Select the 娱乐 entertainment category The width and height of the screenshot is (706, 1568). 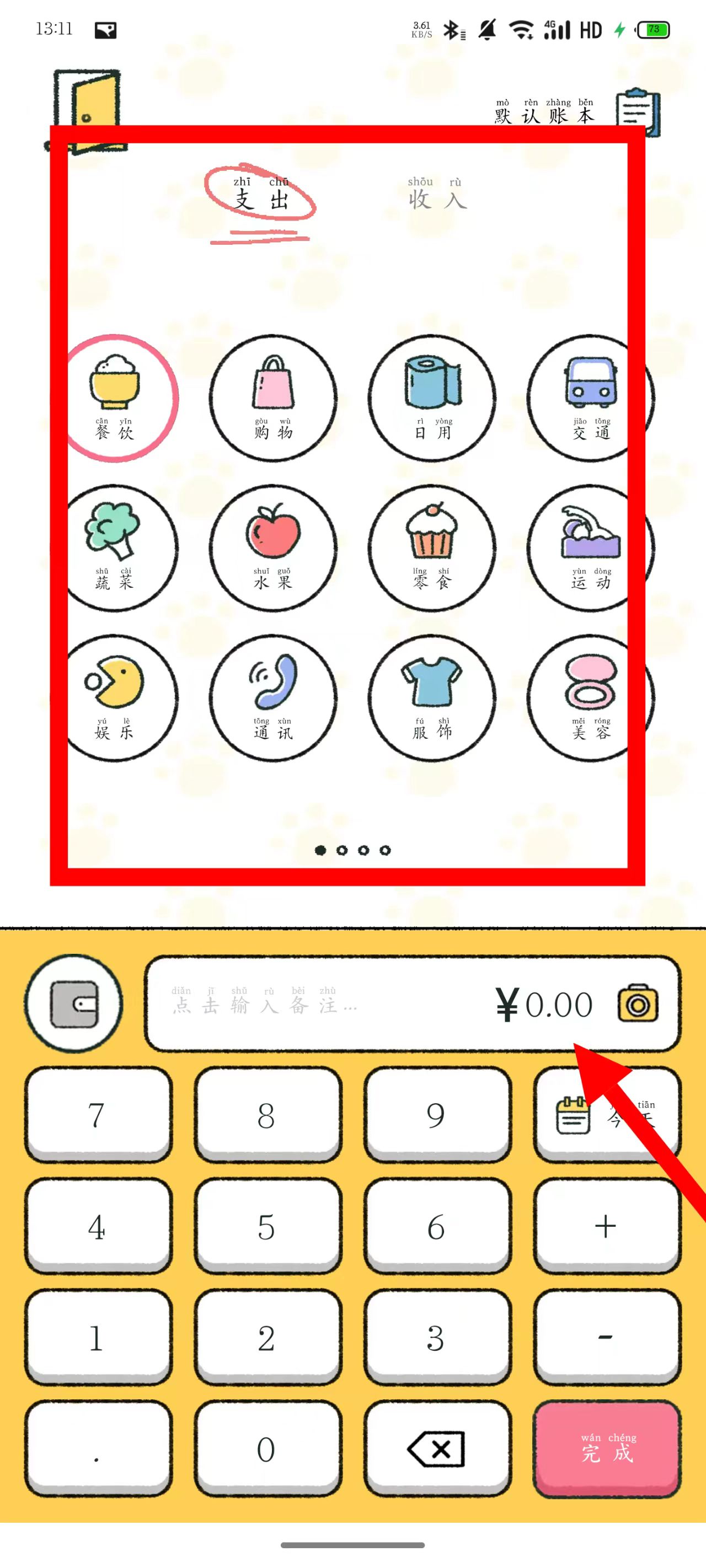pyautogui.click(x=115, y=697)
